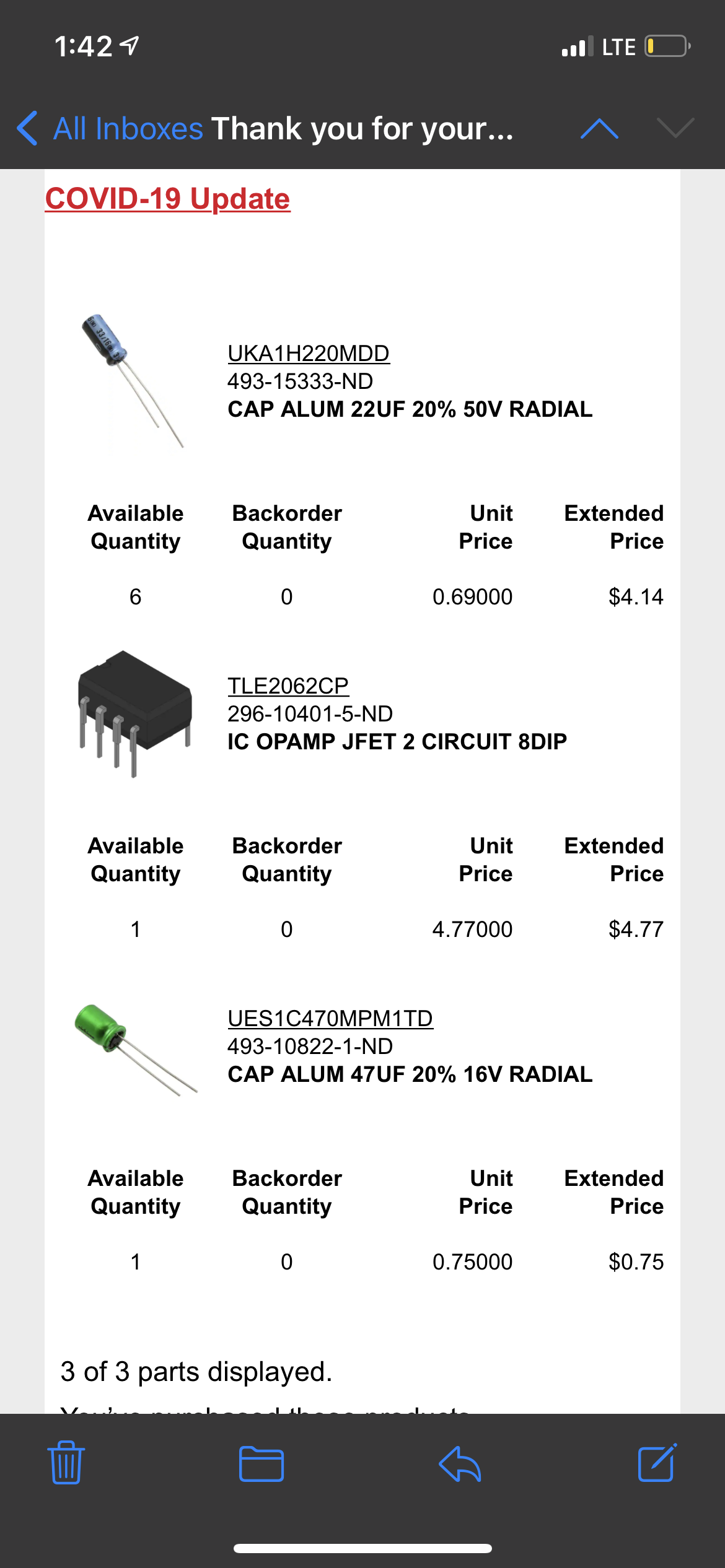The height and width of the screenshot is (1568, 725).
Task: Reply to this email
Action: pos(460,1464)
